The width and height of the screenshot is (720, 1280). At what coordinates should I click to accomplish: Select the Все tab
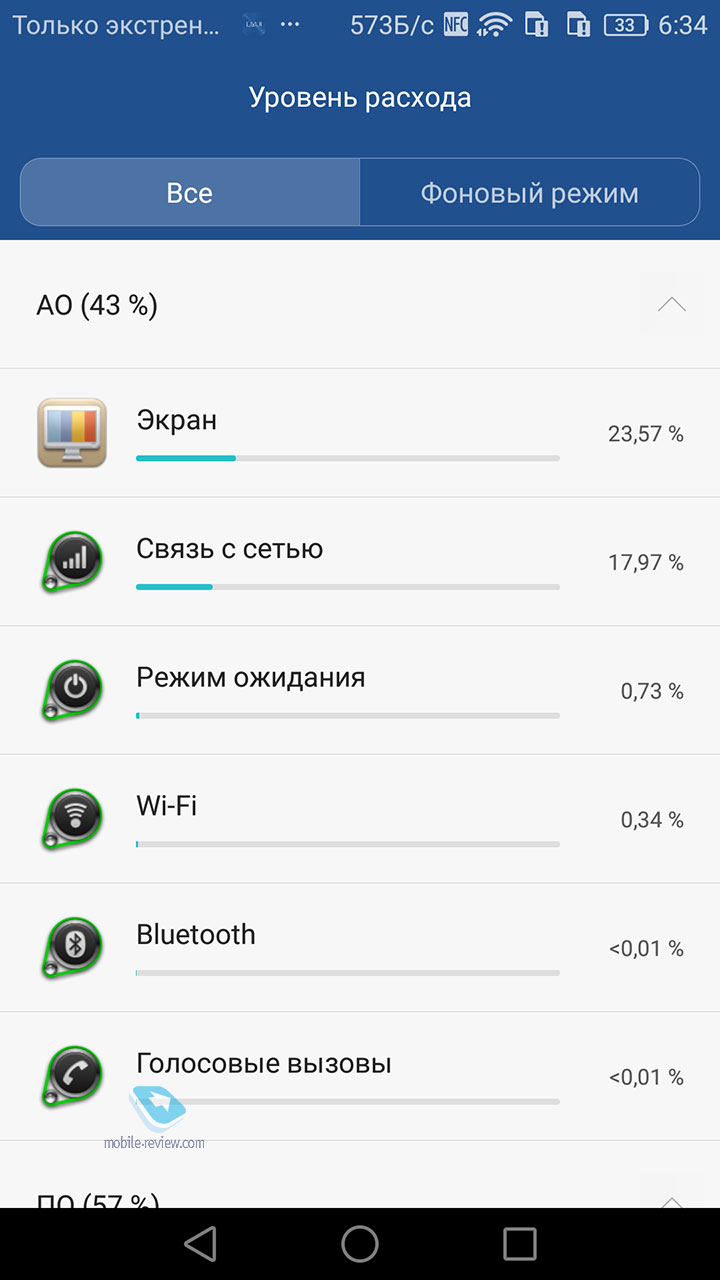[x=190, y=192]
